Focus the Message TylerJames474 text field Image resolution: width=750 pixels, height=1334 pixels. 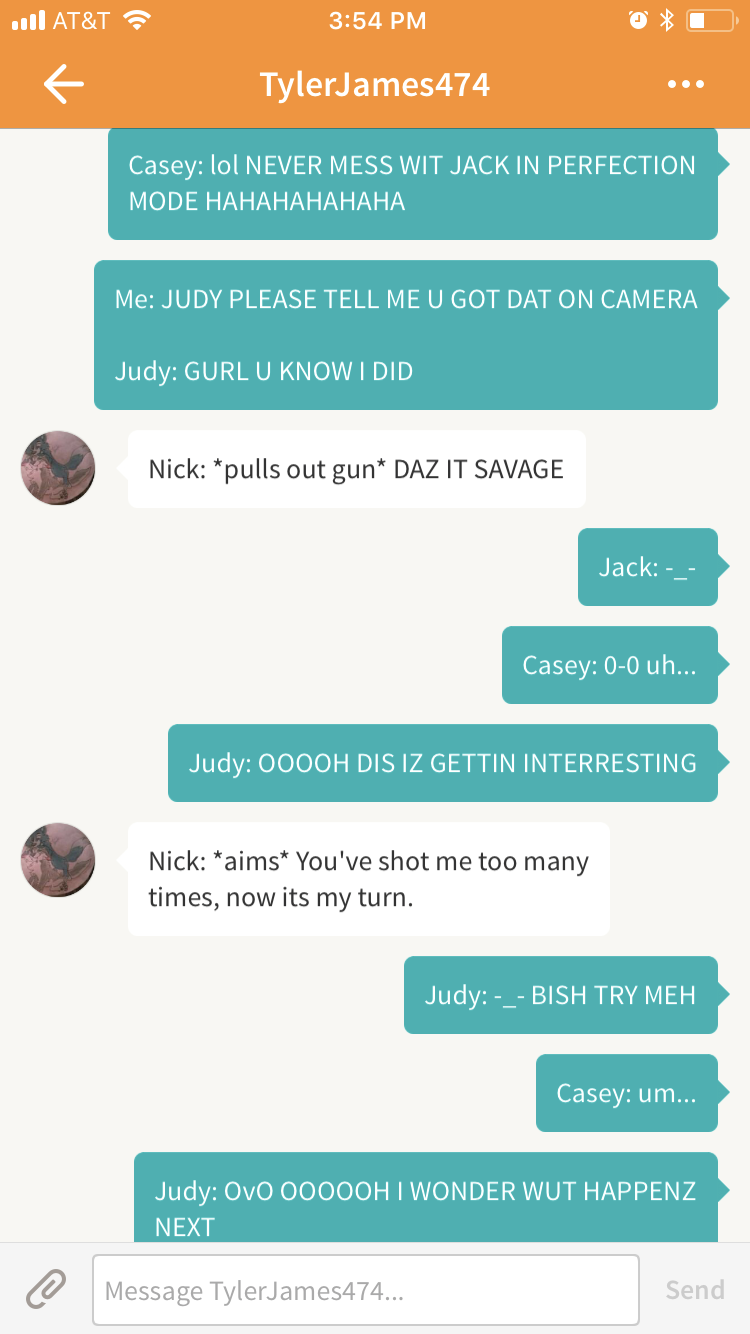[x=366, y=1290]
